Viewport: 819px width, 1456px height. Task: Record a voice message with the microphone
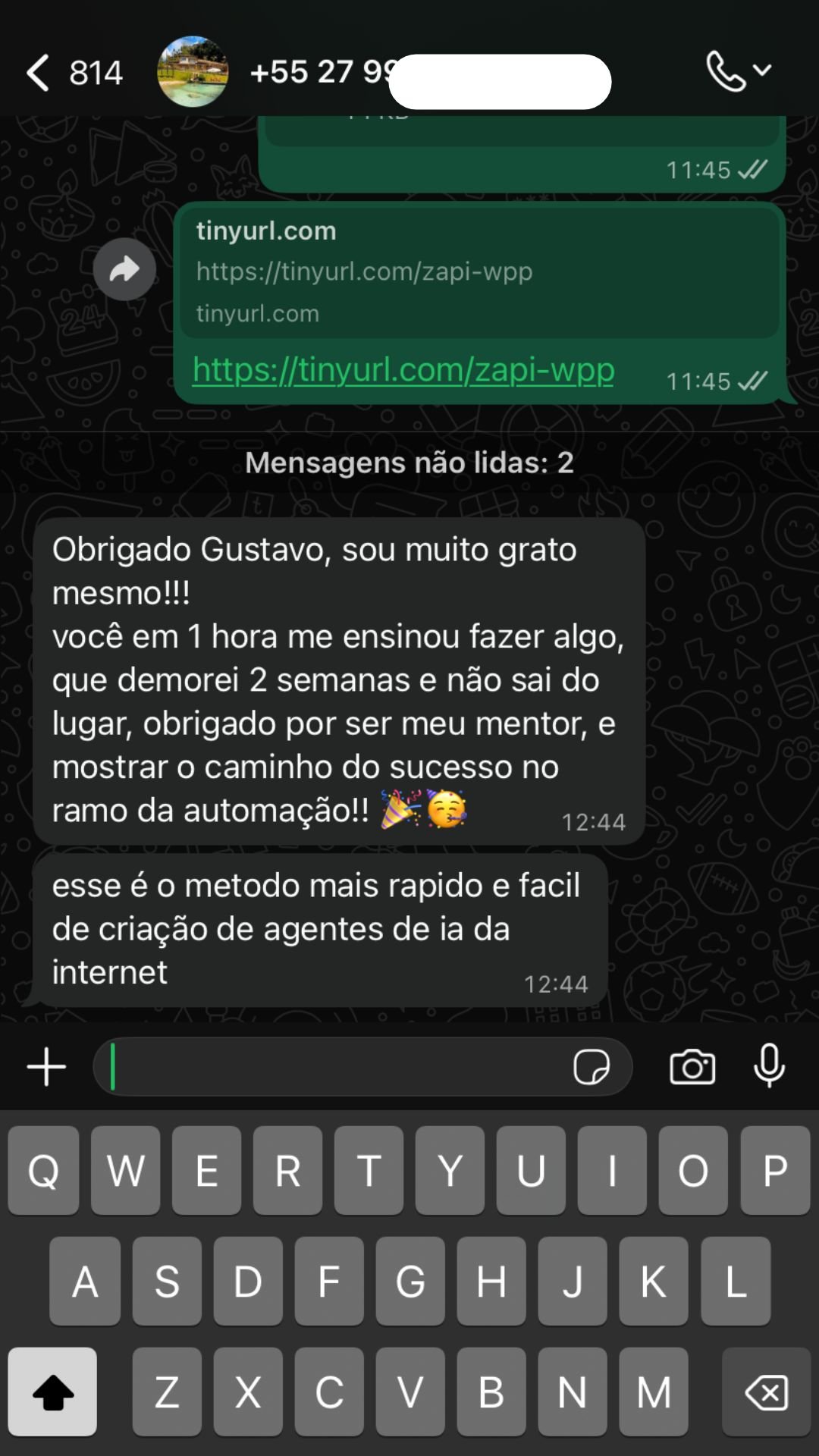tap(769, 1065)
